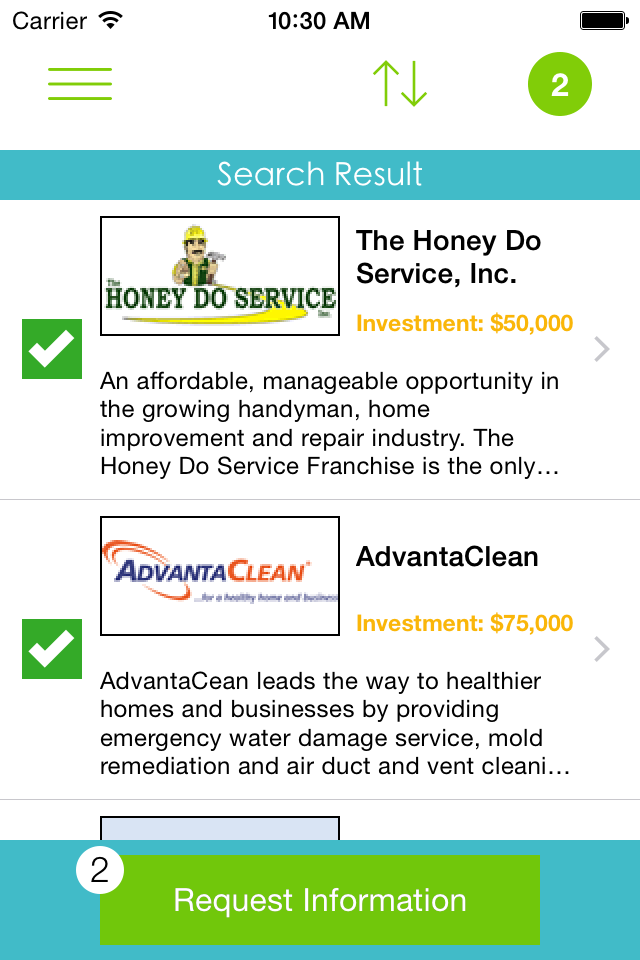Viewport: 640px width, 960px height.
Task: Open the AdvantaClean listing
Action: [x=320, y=650]
